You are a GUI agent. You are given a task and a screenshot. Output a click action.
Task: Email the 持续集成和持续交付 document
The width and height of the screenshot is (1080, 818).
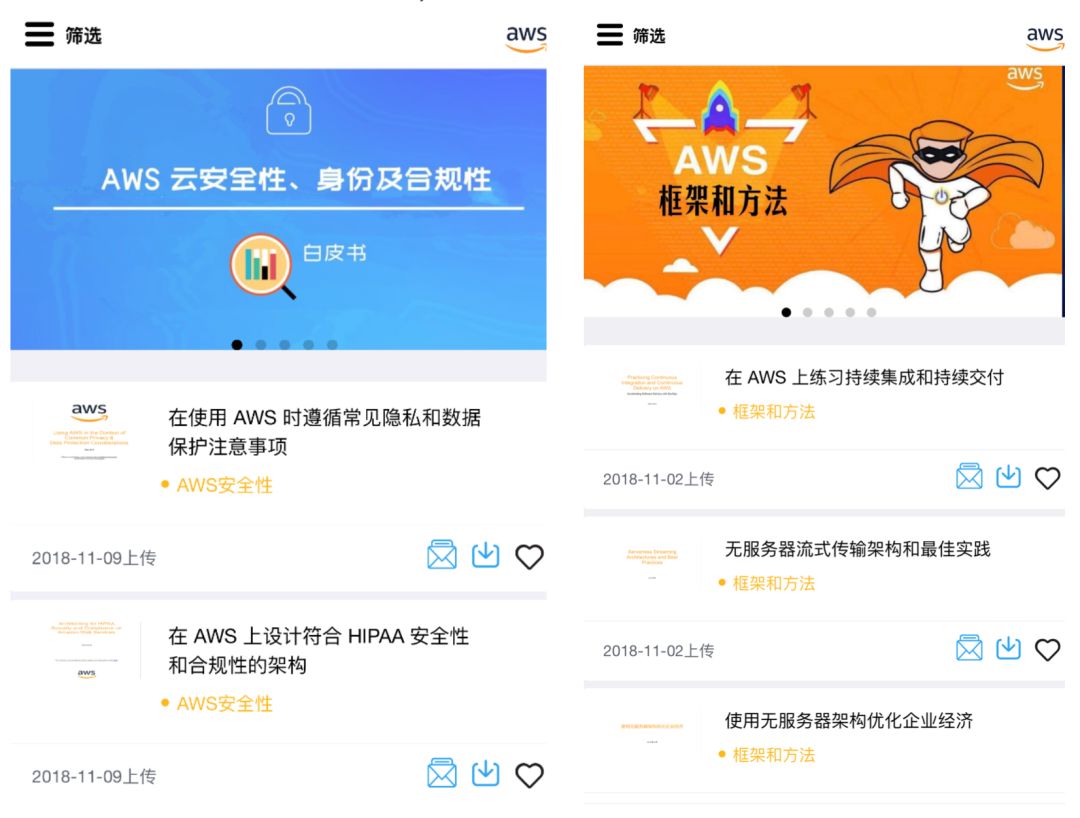coord(969,477)
